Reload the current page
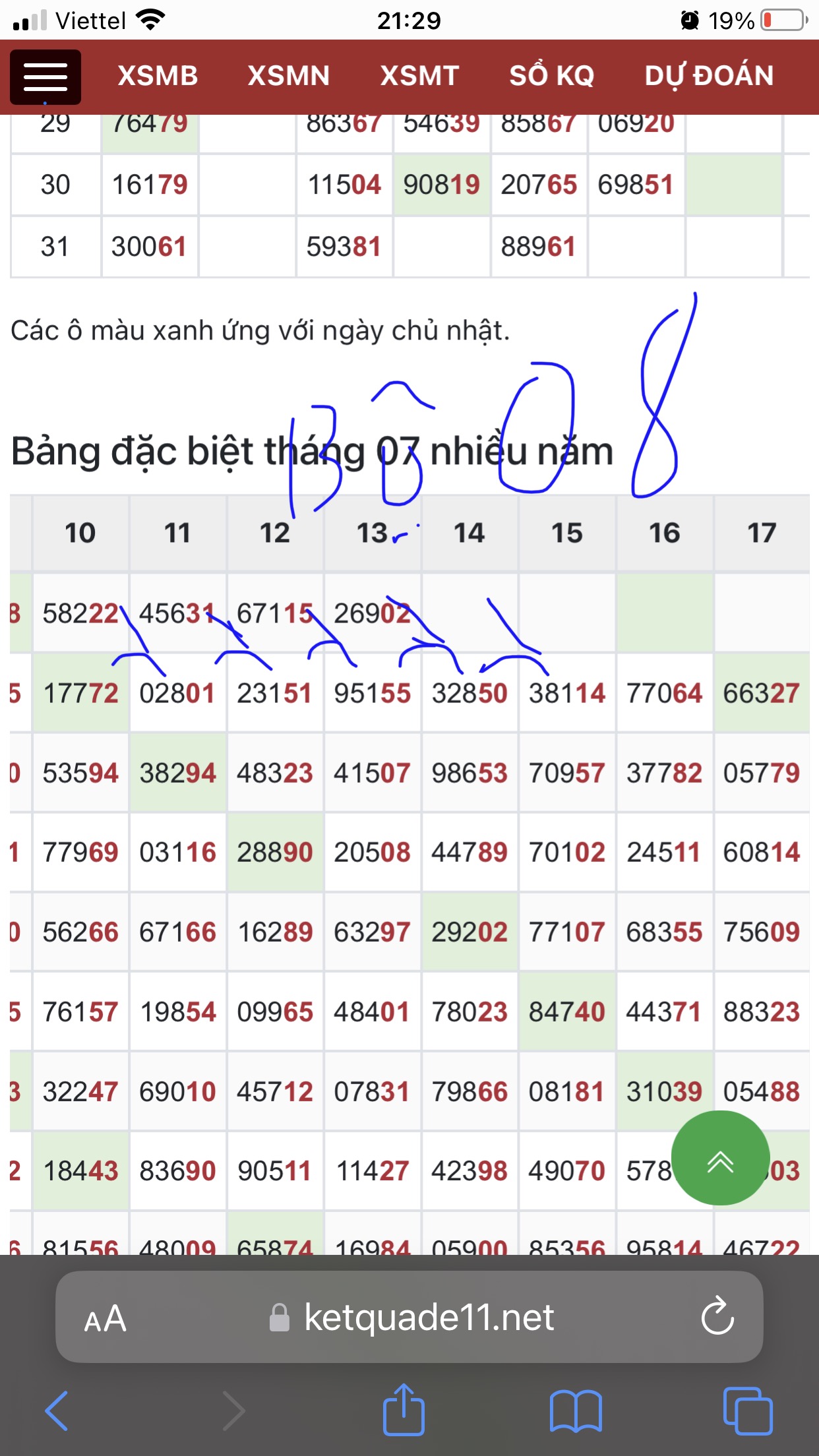 pos(717,1317)
